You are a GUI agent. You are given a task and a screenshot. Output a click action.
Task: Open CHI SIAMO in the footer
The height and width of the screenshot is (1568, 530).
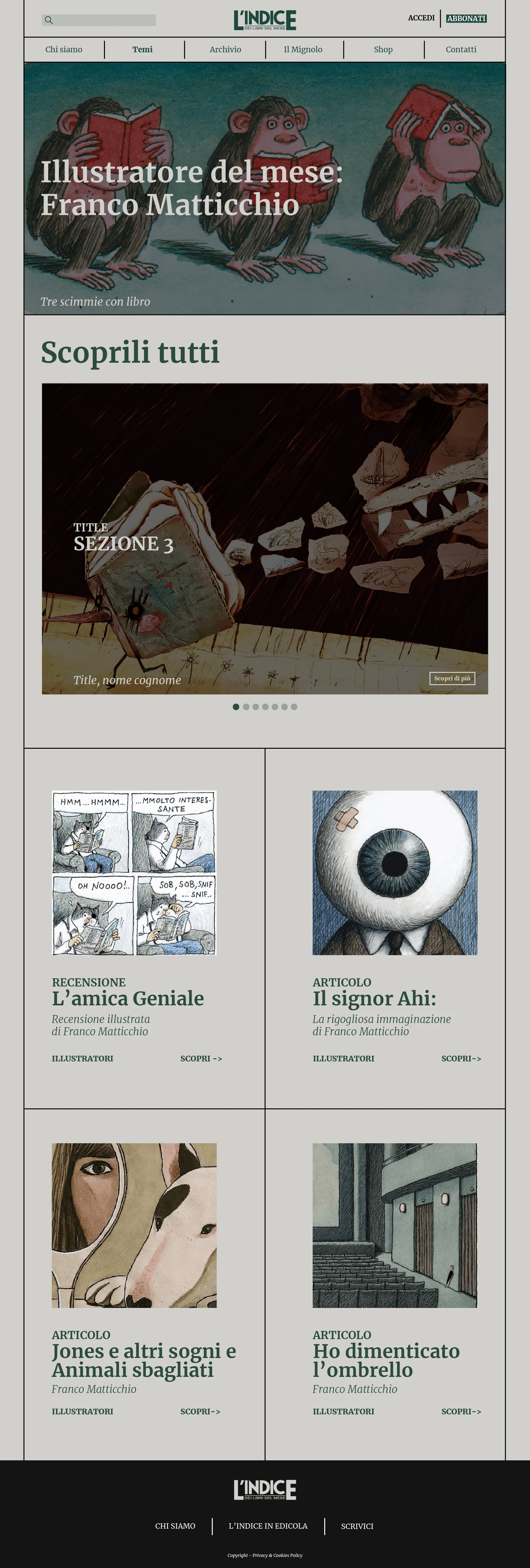[175, 1526]
